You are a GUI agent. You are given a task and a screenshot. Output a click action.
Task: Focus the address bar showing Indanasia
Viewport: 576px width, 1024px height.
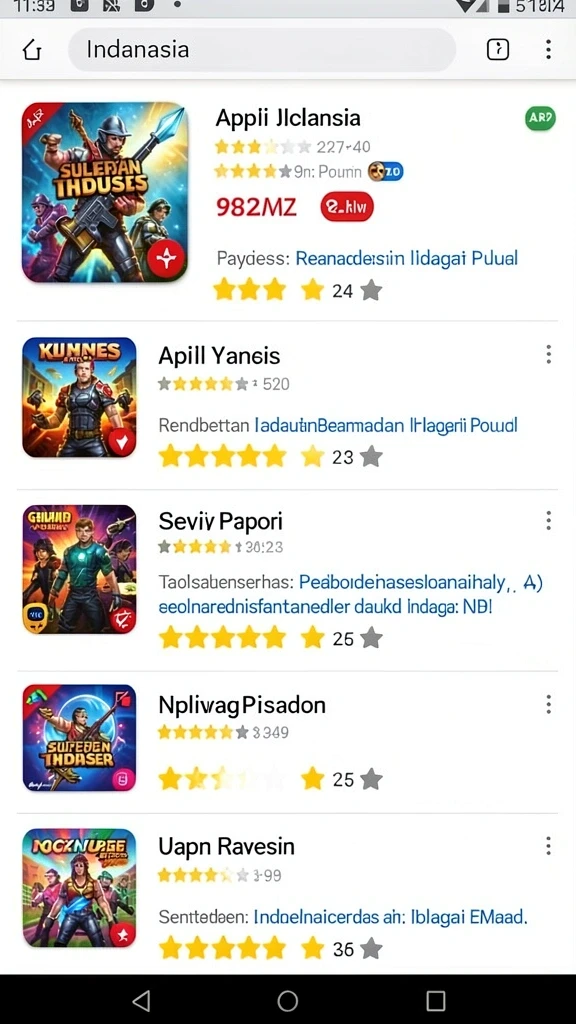point(262,50)
